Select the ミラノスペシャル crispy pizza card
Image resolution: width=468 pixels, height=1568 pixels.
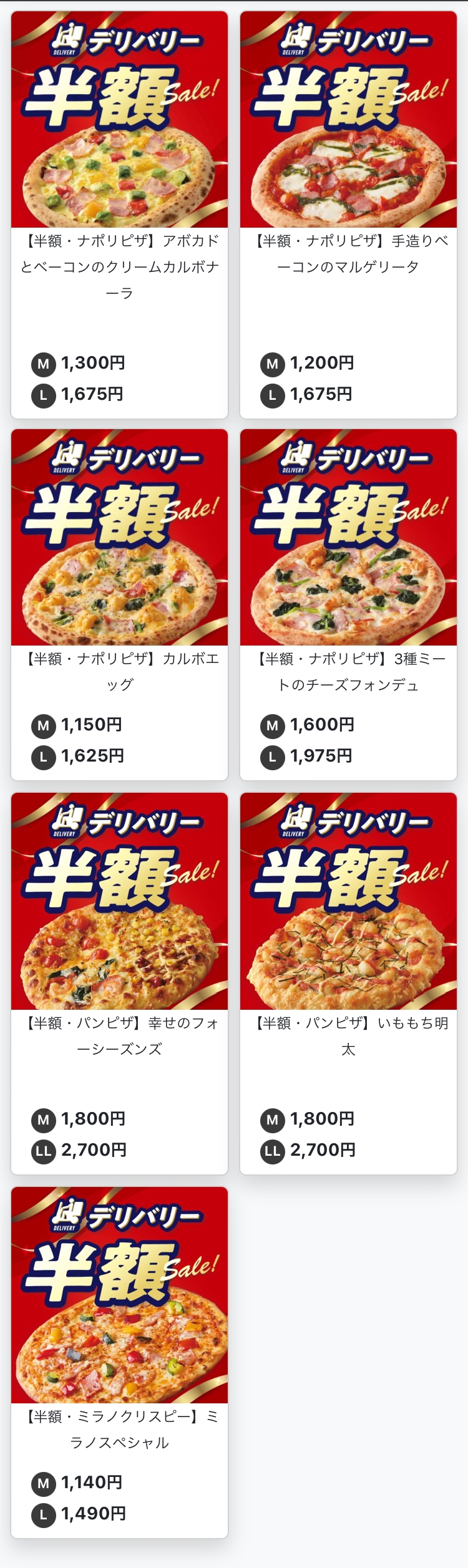(x=119, y=1362)
